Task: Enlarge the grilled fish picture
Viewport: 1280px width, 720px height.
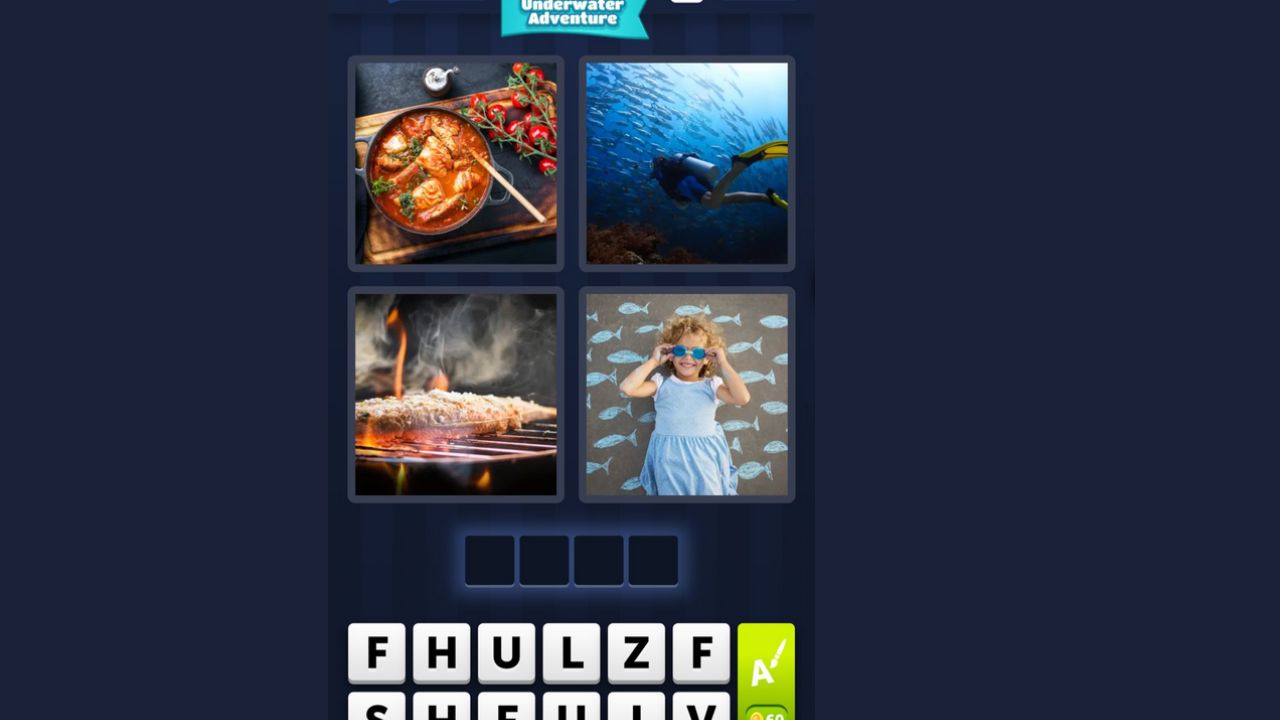Action: (456, 394)
